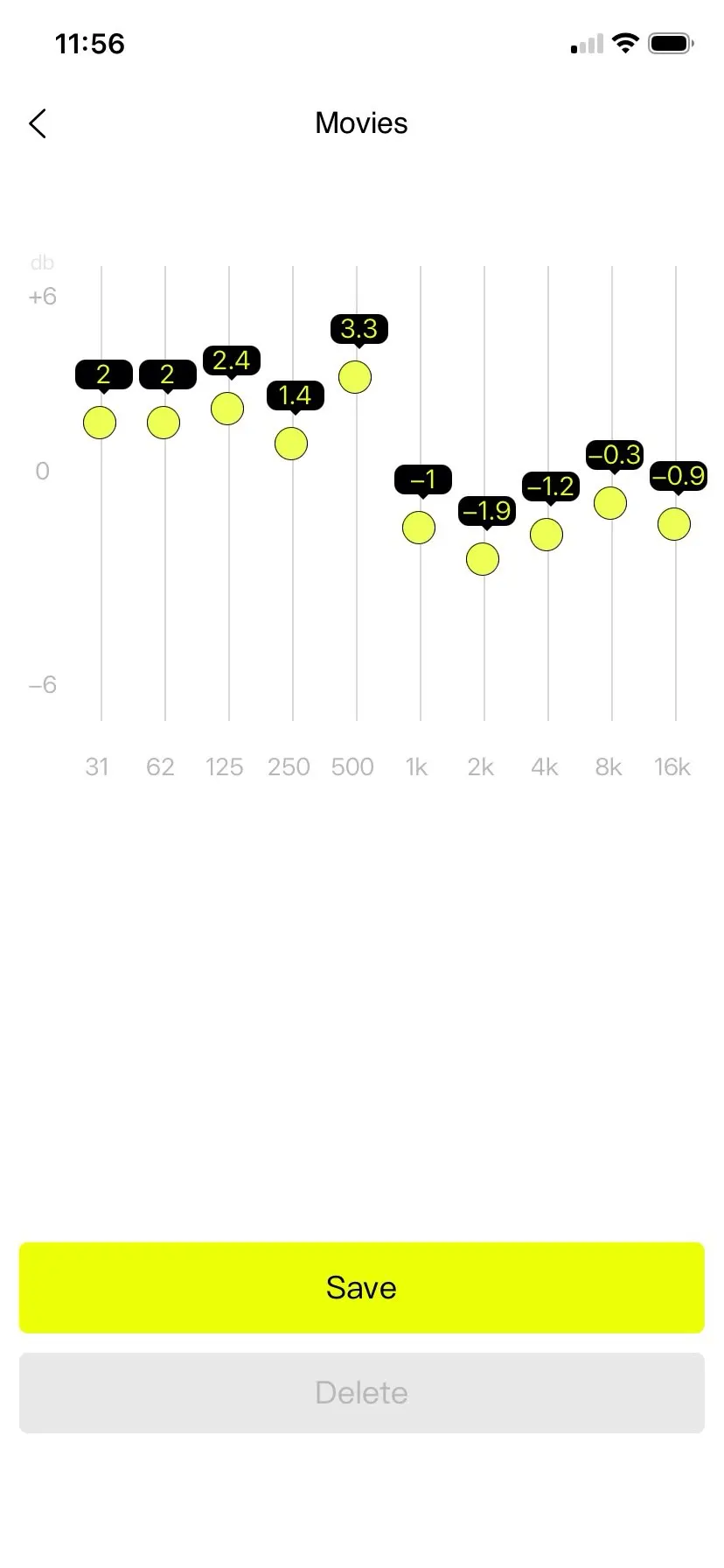
Task: Tap the 62 Hz band slider knob
Action: [x=164, y=423]
